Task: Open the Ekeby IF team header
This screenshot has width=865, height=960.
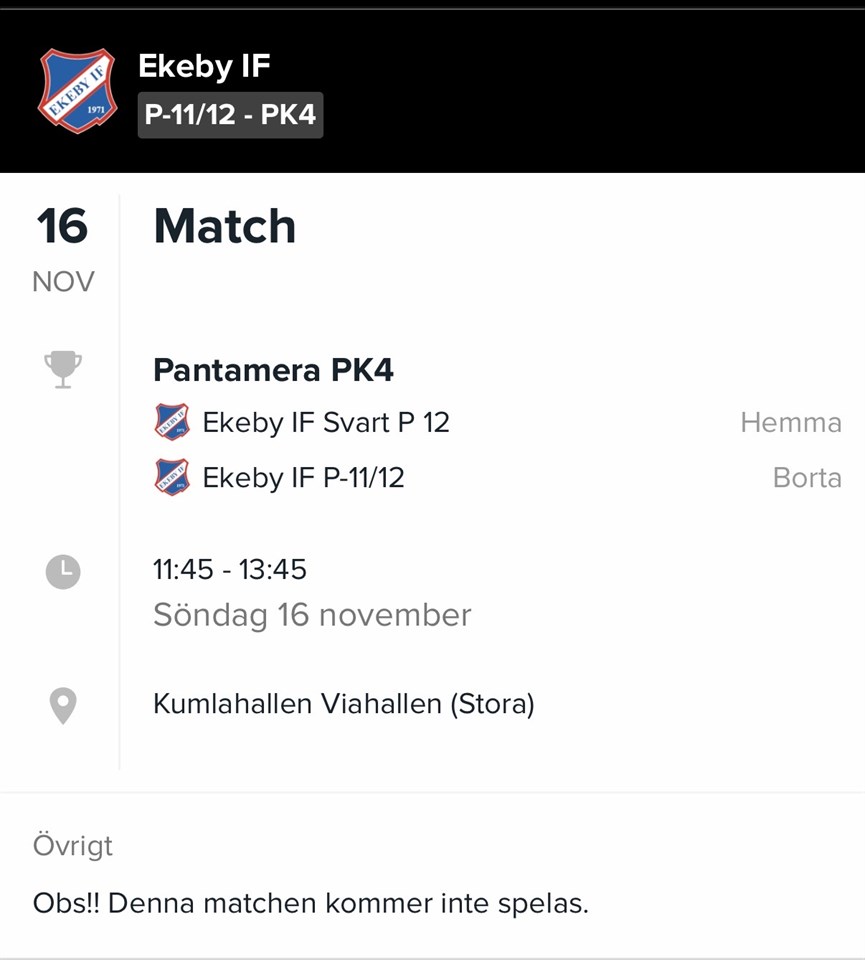Action: tap(204, 67)
